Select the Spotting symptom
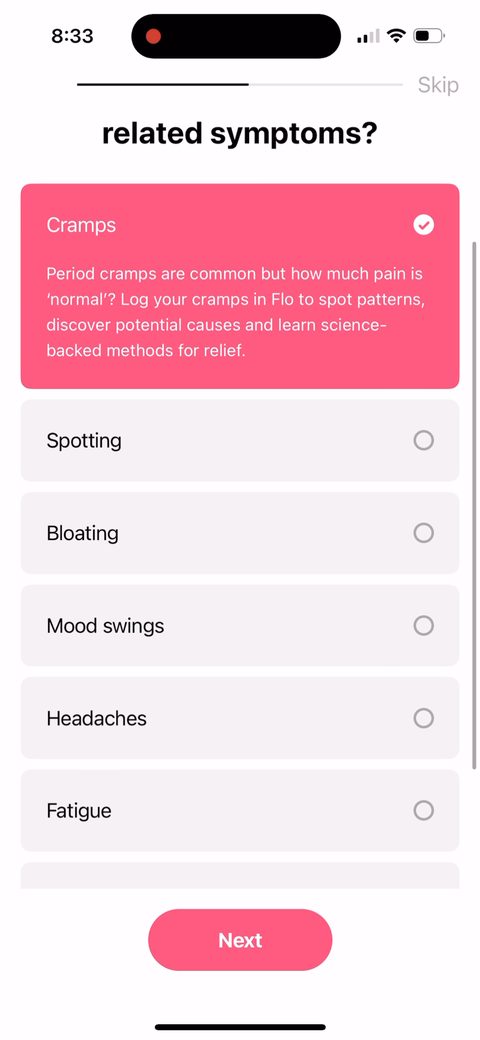 click(240, 440)
